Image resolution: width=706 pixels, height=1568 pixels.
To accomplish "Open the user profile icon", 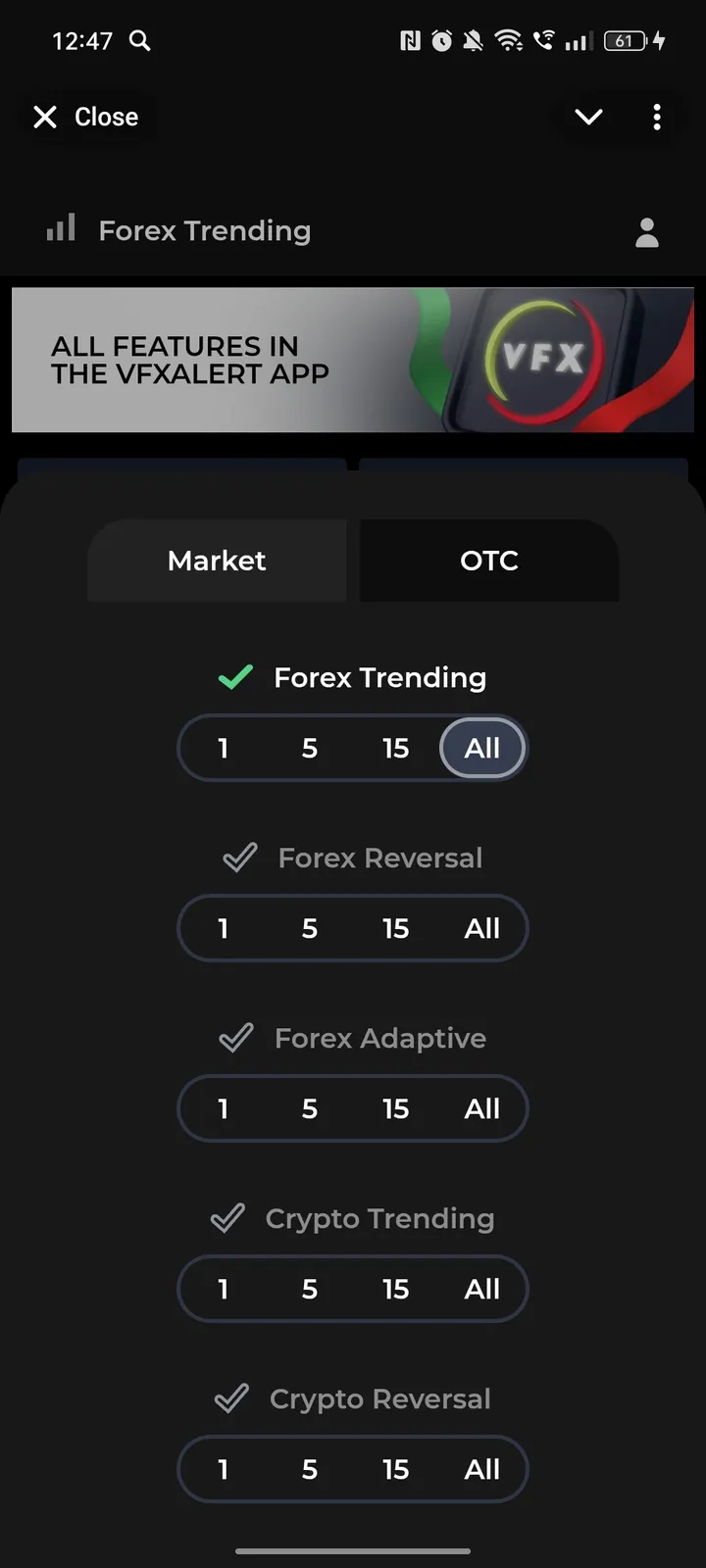I will pos(647,232).
